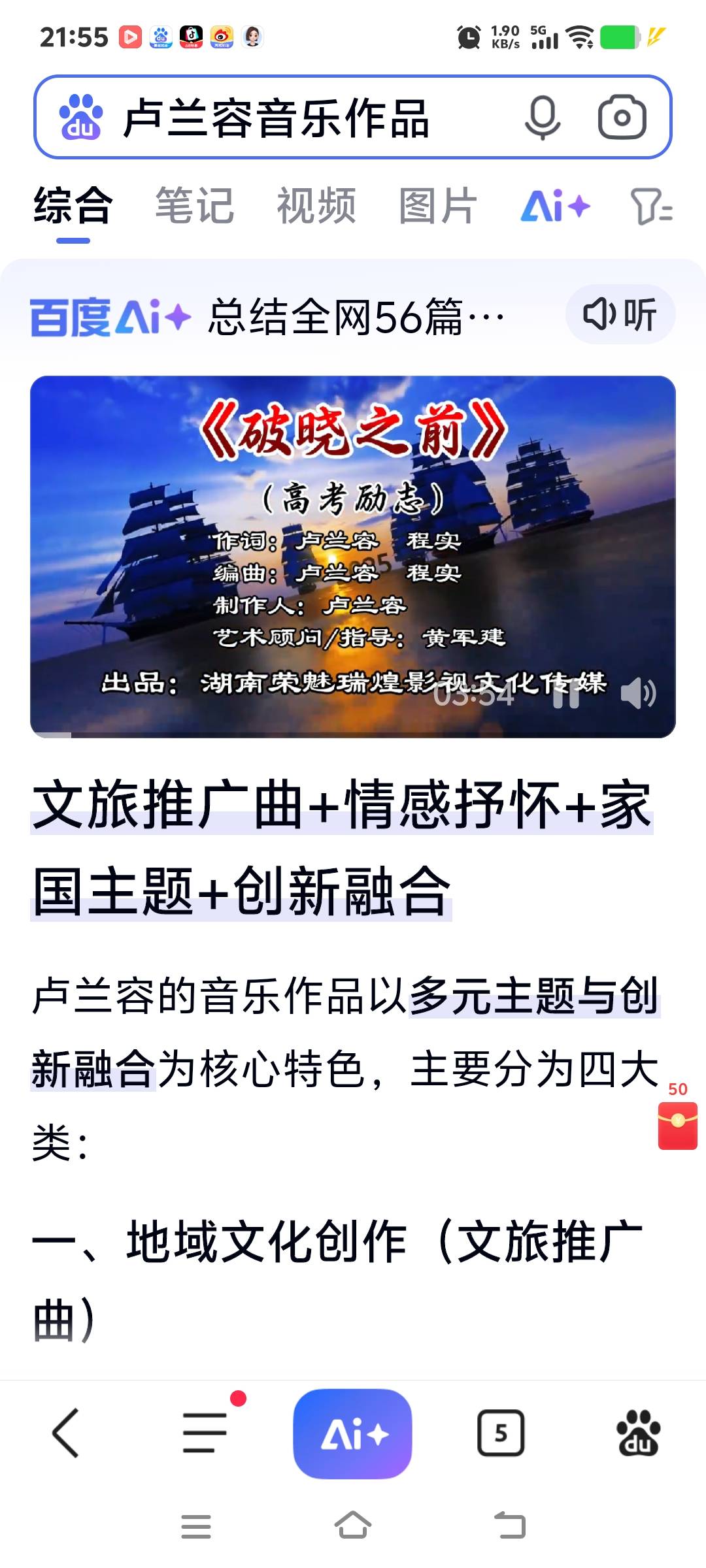This screenshot has height=1568, width=706.
Task: Launch the Ai+ assistant button
Action: click(353, 1433)
